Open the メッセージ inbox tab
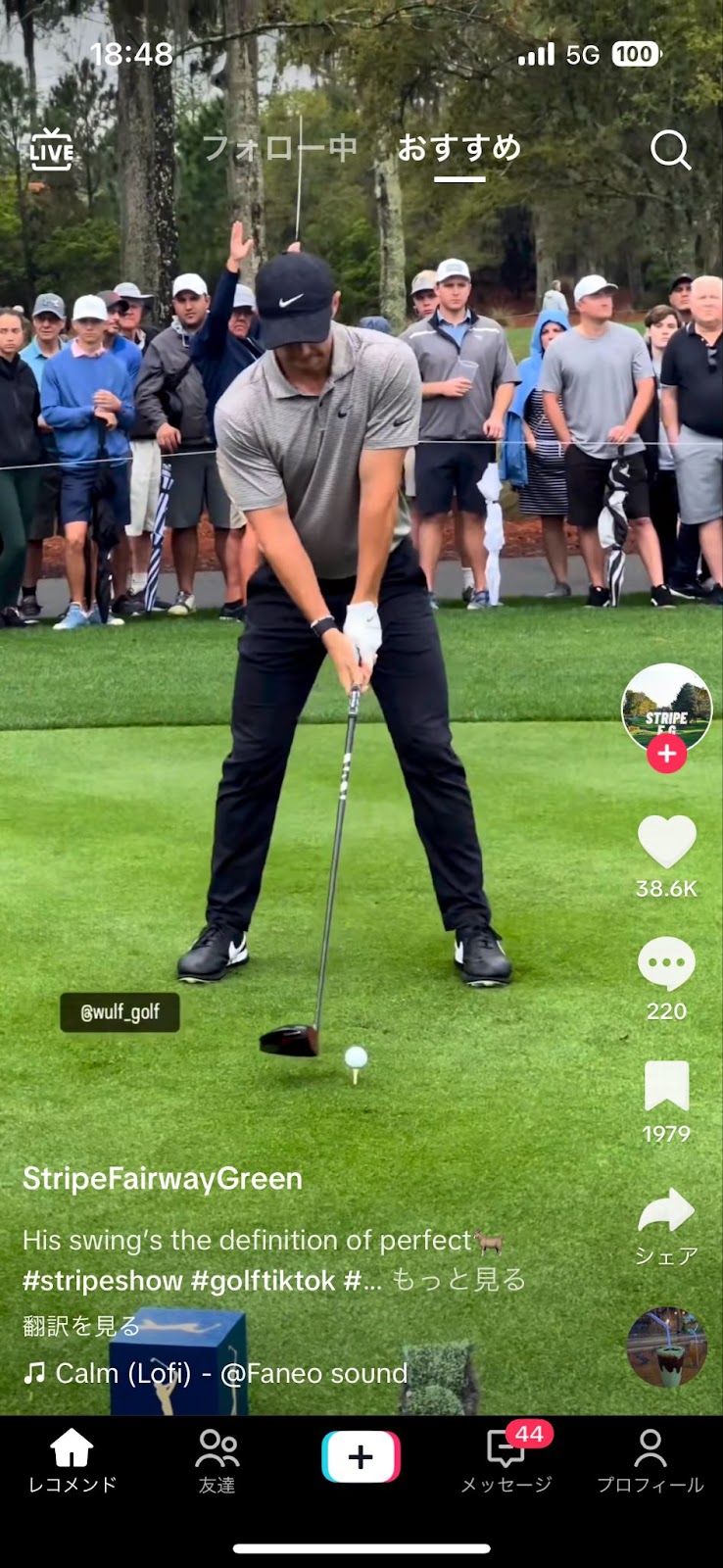The height and width of the screenshot is (1568, 723). point(506,1460)
